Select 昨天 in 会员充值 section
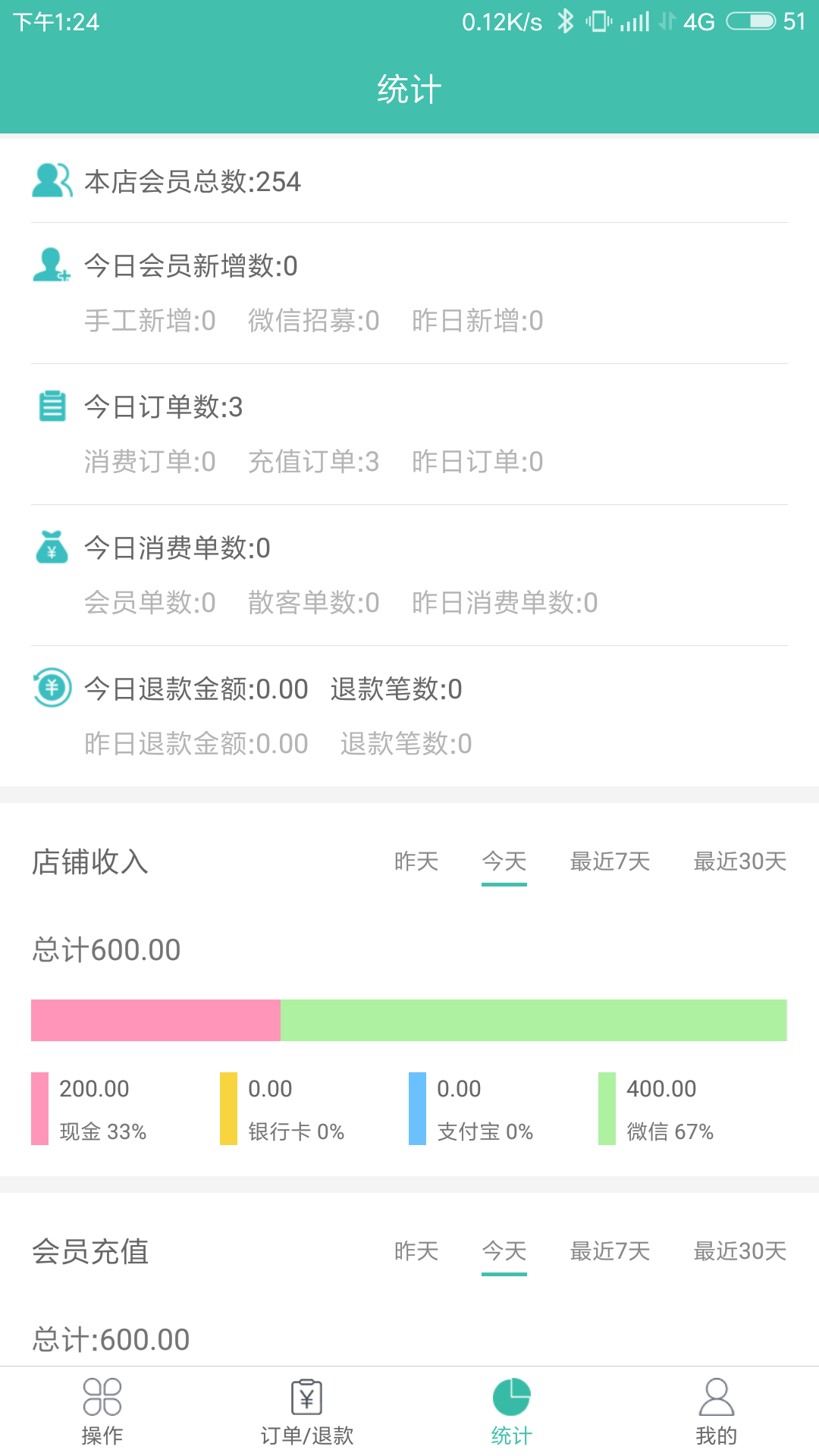 tap(416, 1251)
